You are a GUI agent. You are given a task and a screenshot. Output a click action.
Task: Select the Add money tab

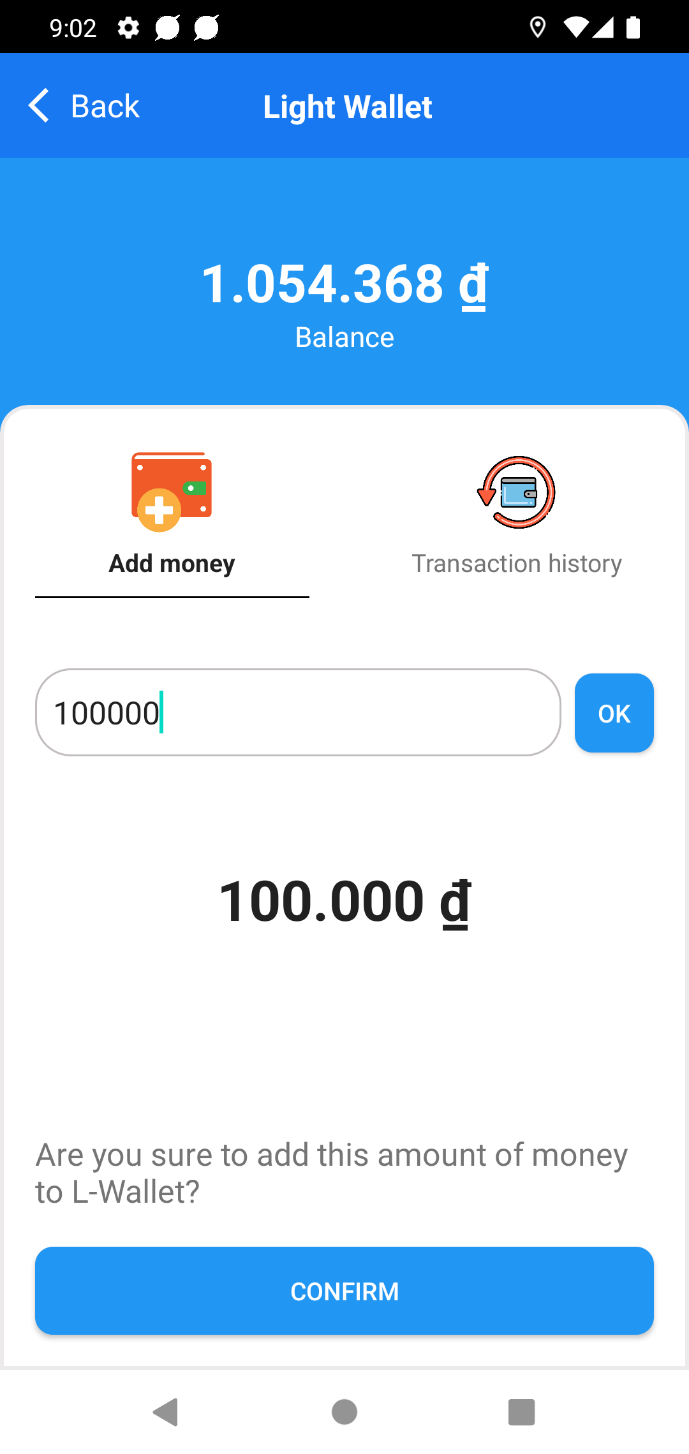point(172,520)
